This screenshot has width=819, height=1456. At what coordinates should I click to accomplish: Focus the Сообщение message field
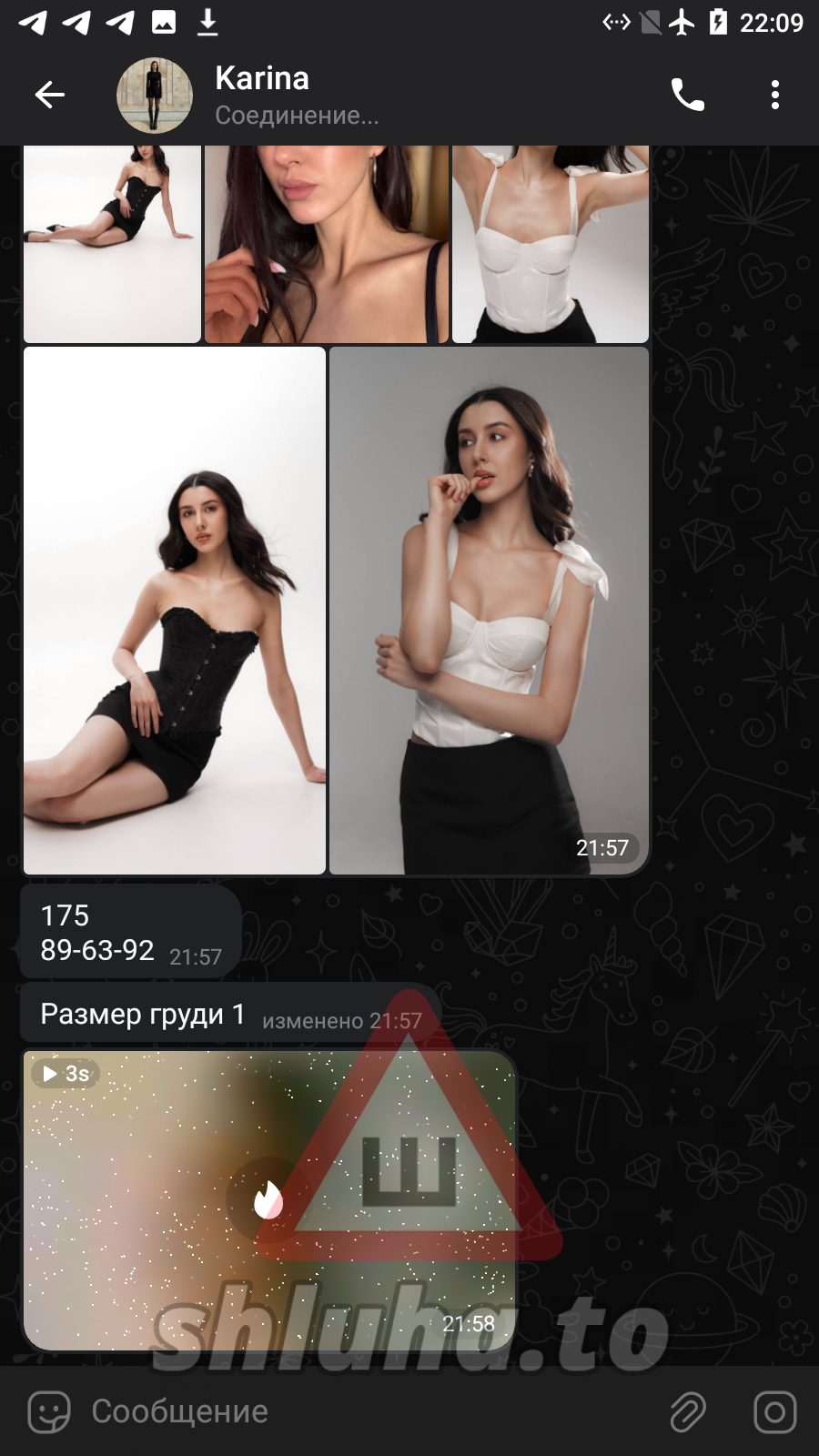pos(364,1411)
